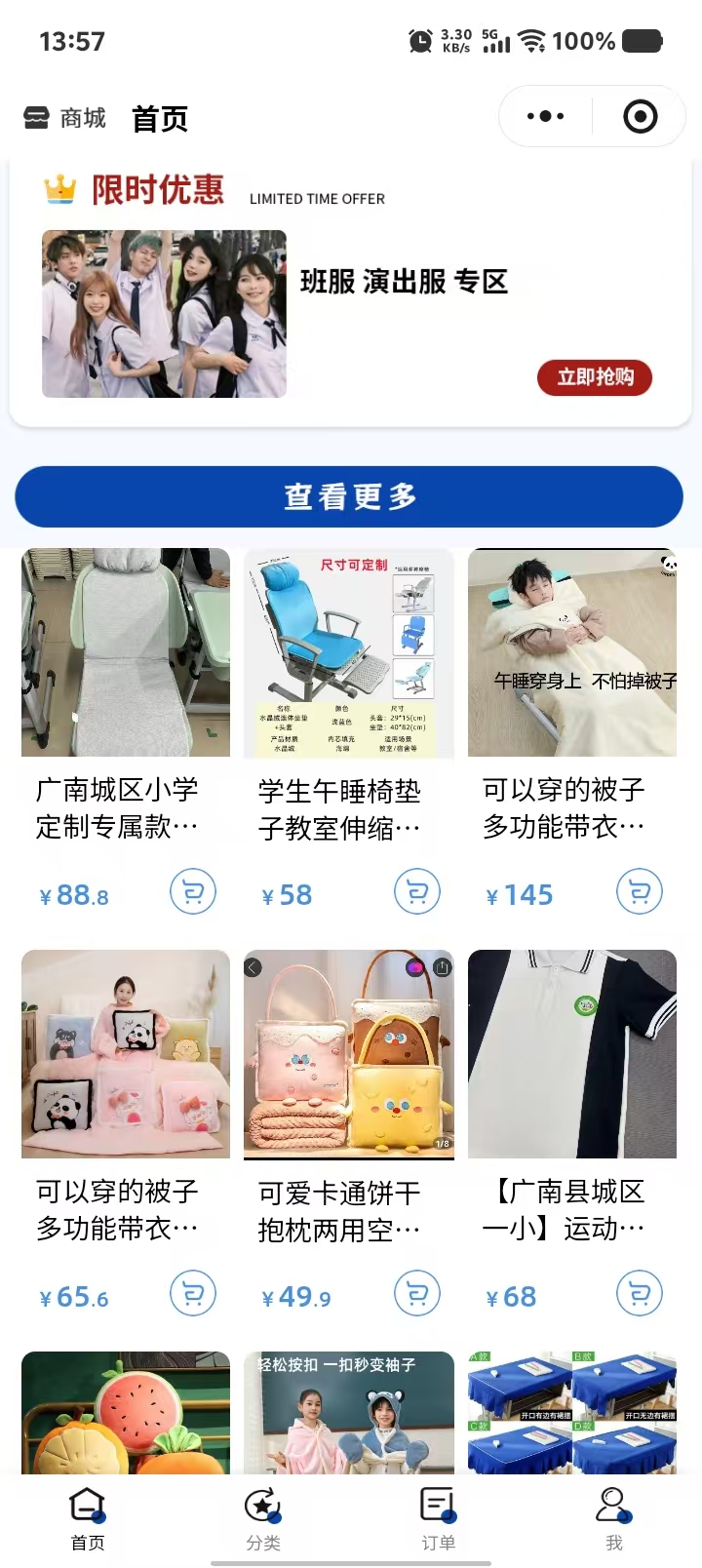Screen dimensions: 702x1568
Task: Add the ¥49.9 pillow to cart
Action: pyautogui.click(x=417, y=1294)
